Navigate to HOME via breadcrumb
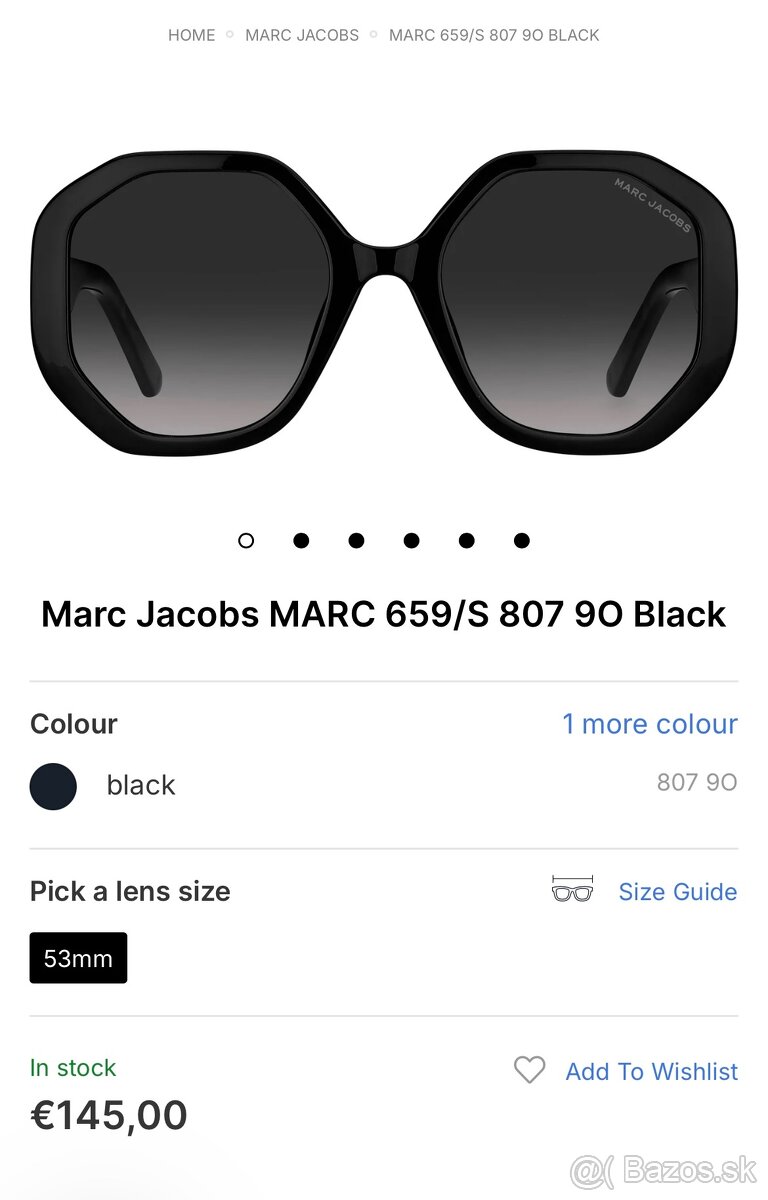 pyautogui.click(x=191, y=35)
